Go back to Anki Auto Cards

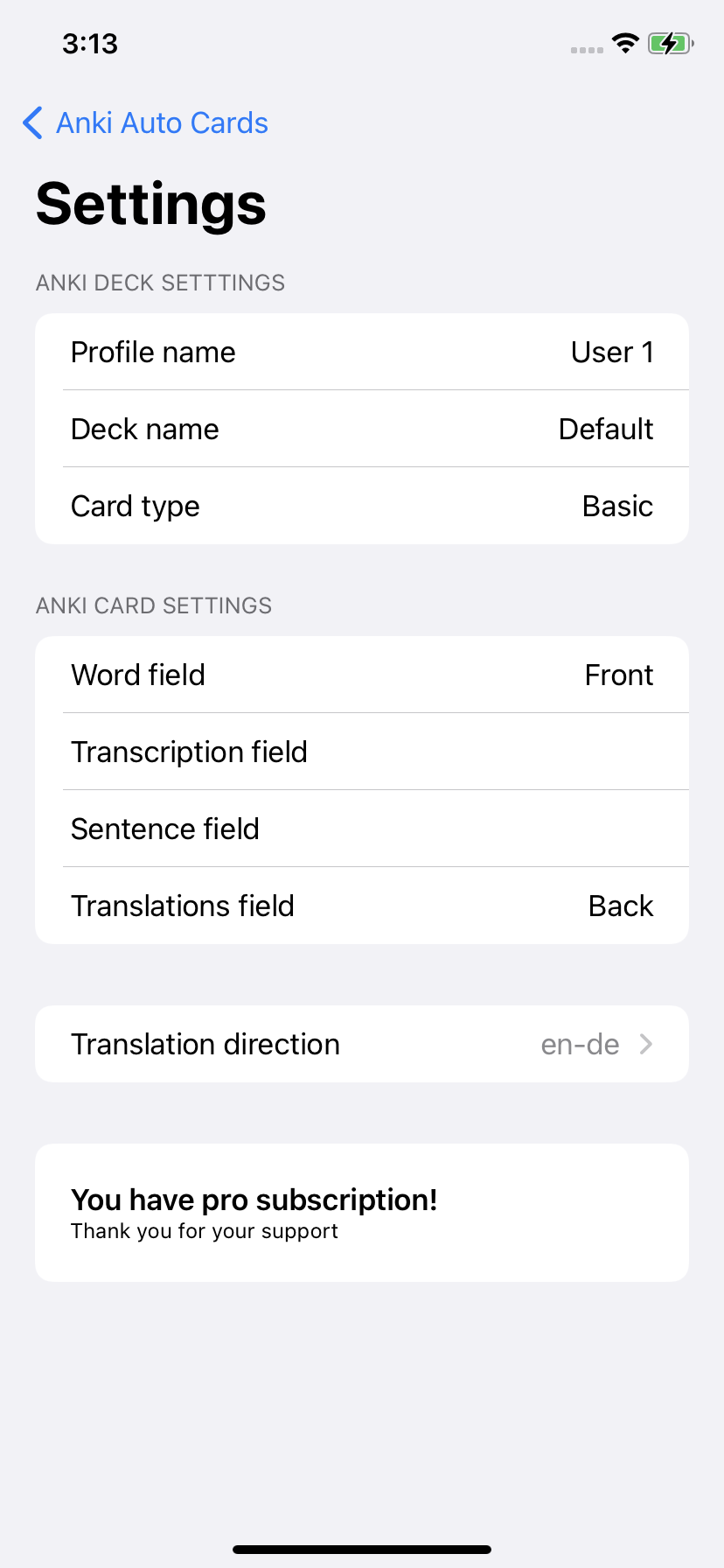point(145,123)
